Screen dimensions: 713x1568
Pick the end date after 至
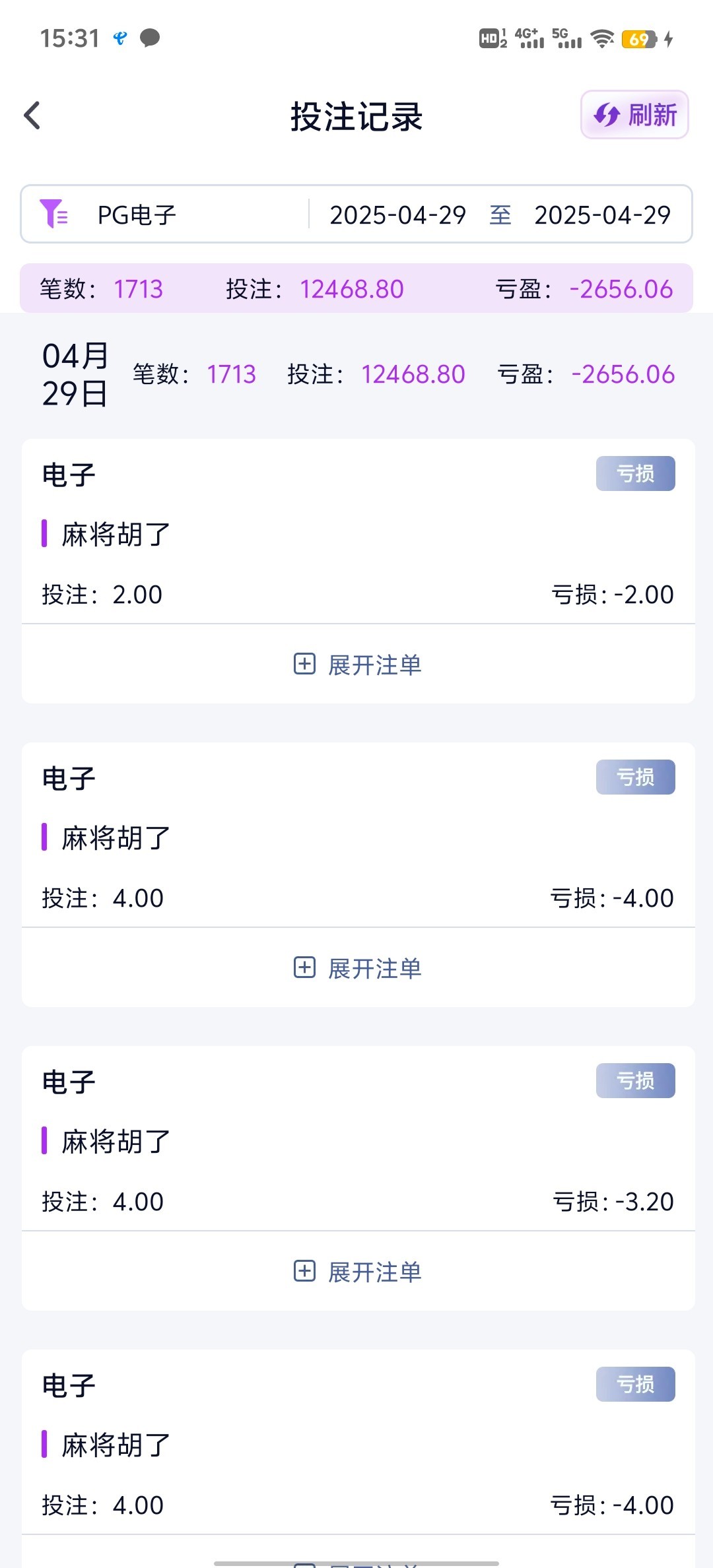pos(603,215)
